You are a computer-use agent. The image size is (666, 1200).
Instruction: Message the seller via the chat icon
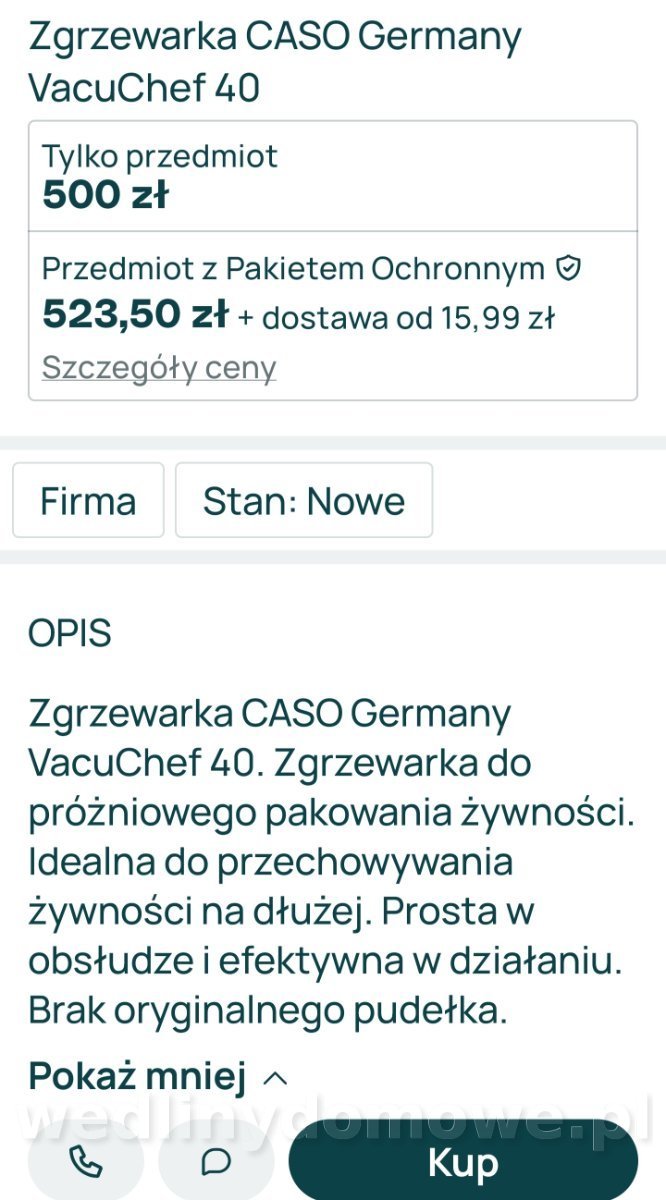pyautogui.click(x=217, y=1162)
